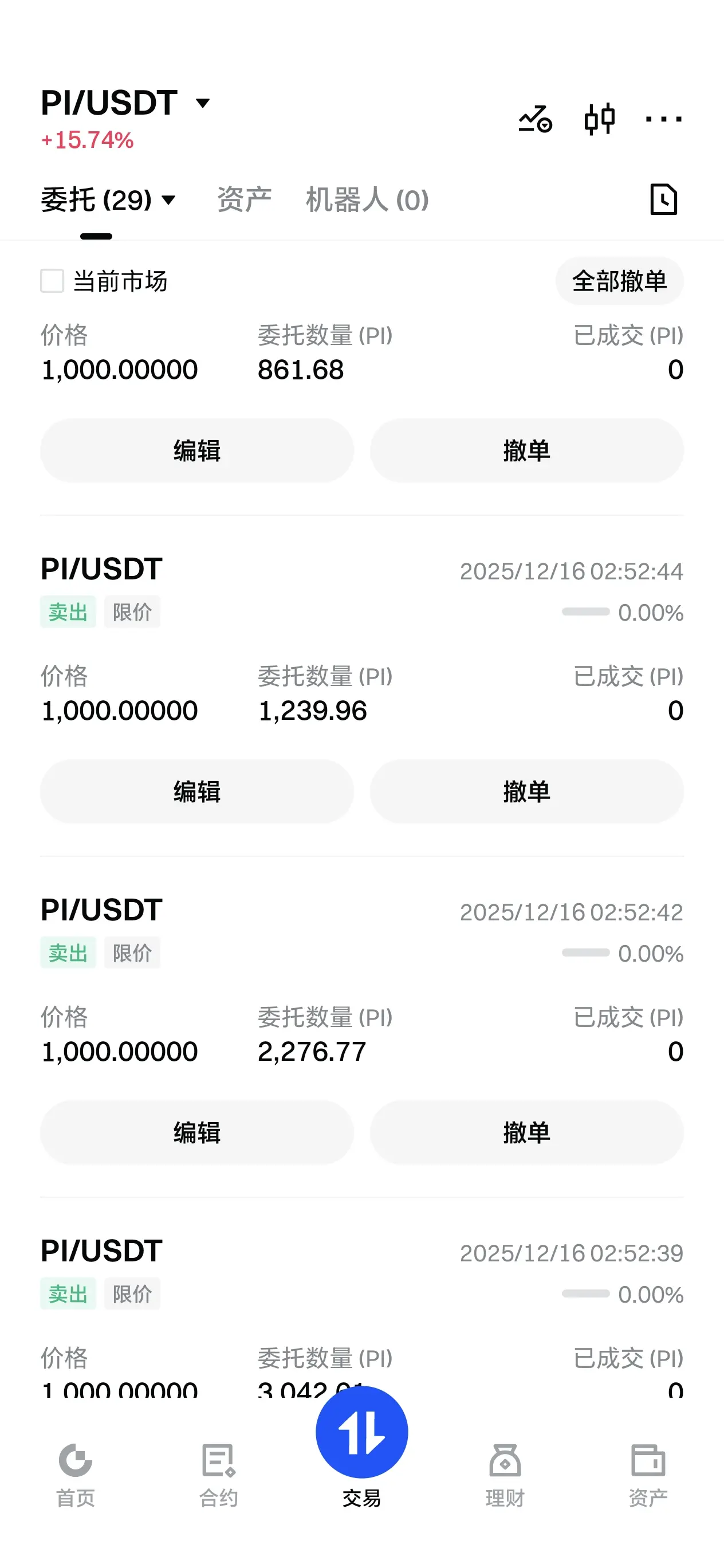This screenshot has width=724, height=1568.
Task: Open the price alert chart icon
Action: click(x=535, y=119)
